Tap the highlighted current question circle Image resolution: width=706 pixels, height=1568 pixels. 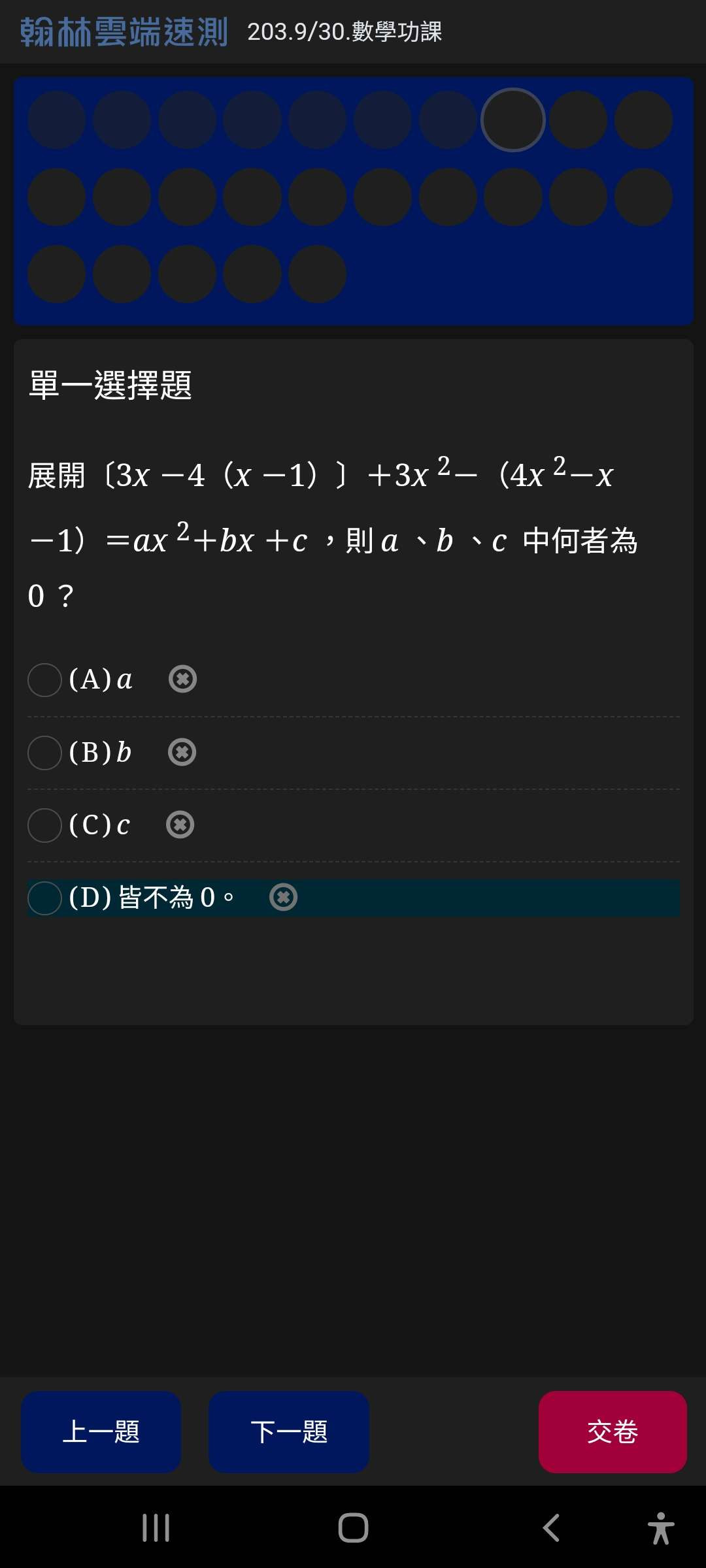point(513,120)
